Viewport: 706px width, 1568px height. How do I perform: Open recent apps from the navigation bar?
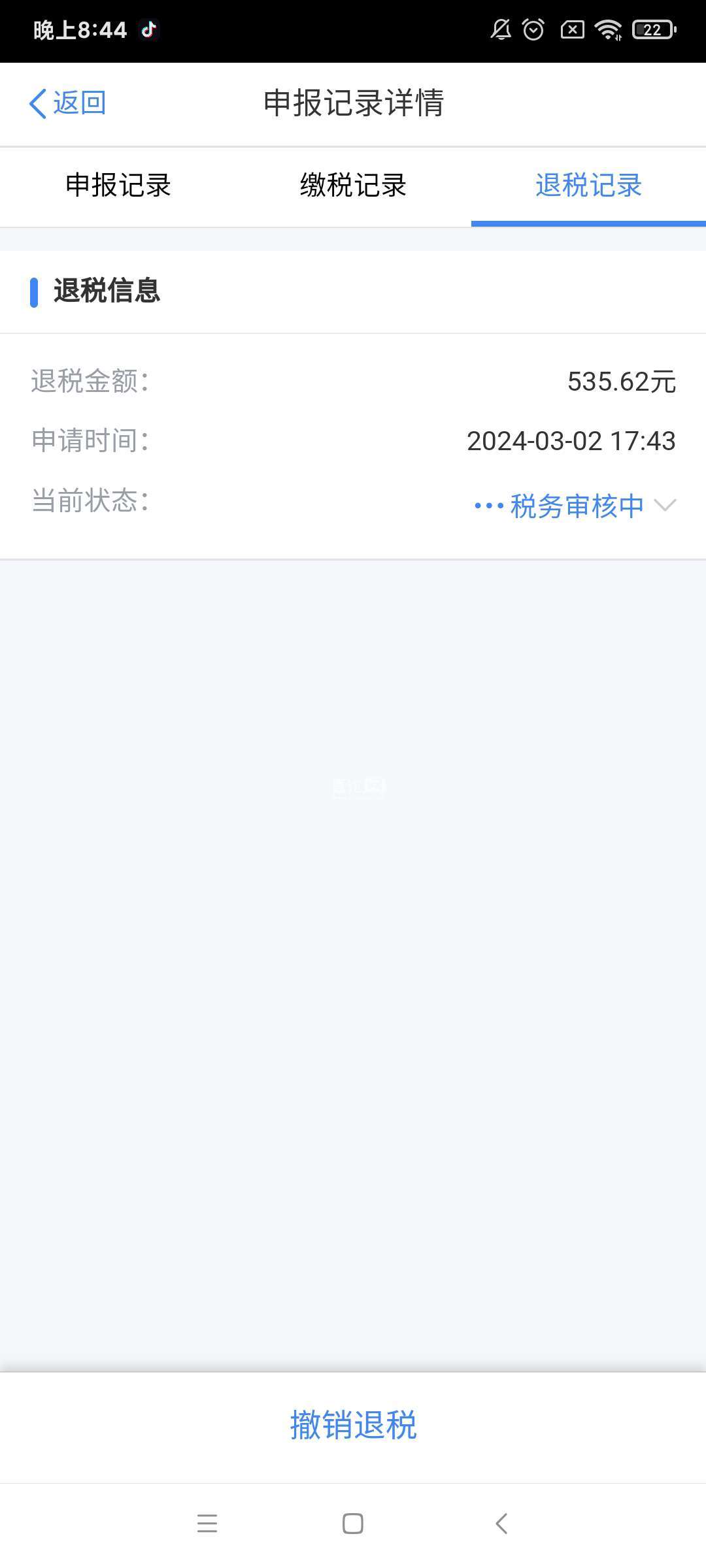coord(207,1524)
